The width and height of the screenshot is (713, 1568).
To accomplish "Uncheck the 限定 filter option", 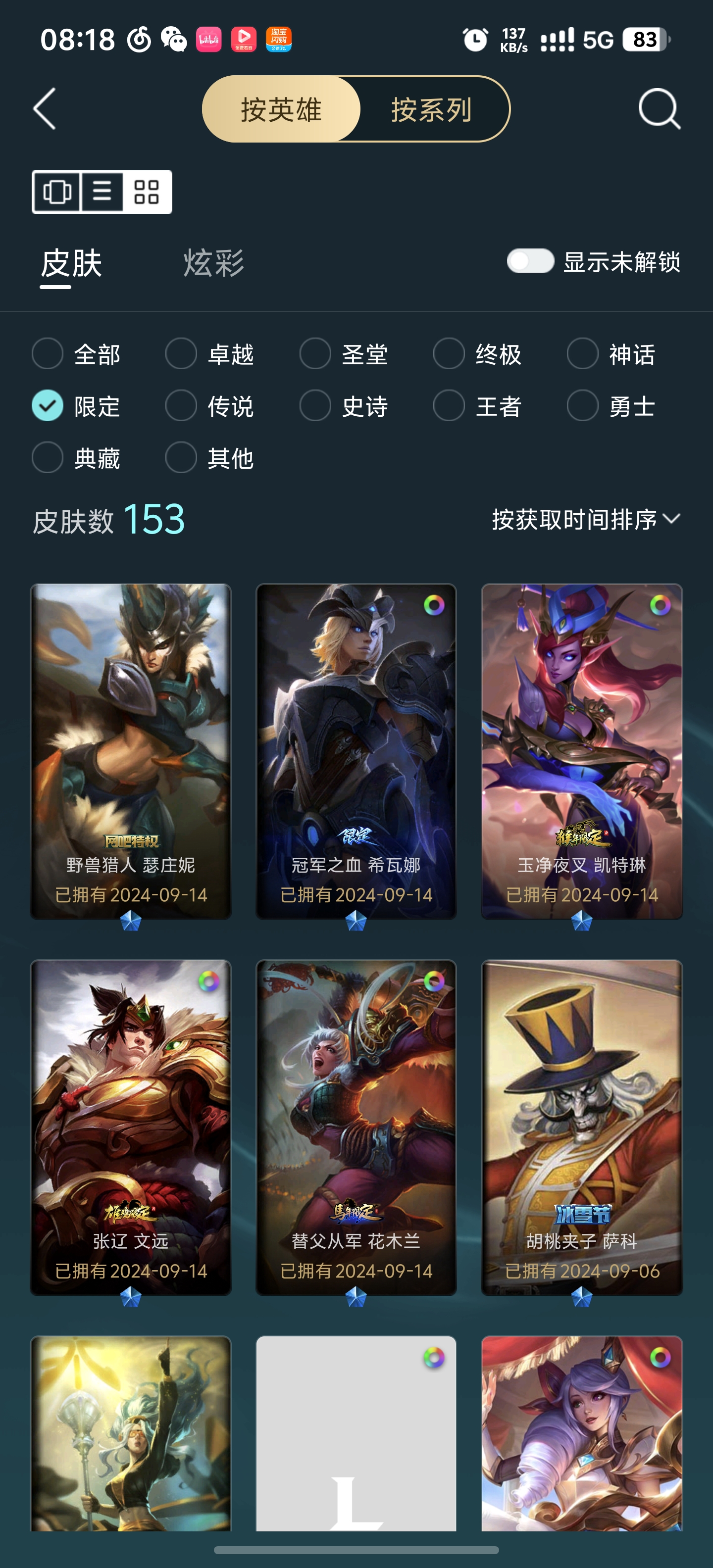I will [x=48, y=405].
